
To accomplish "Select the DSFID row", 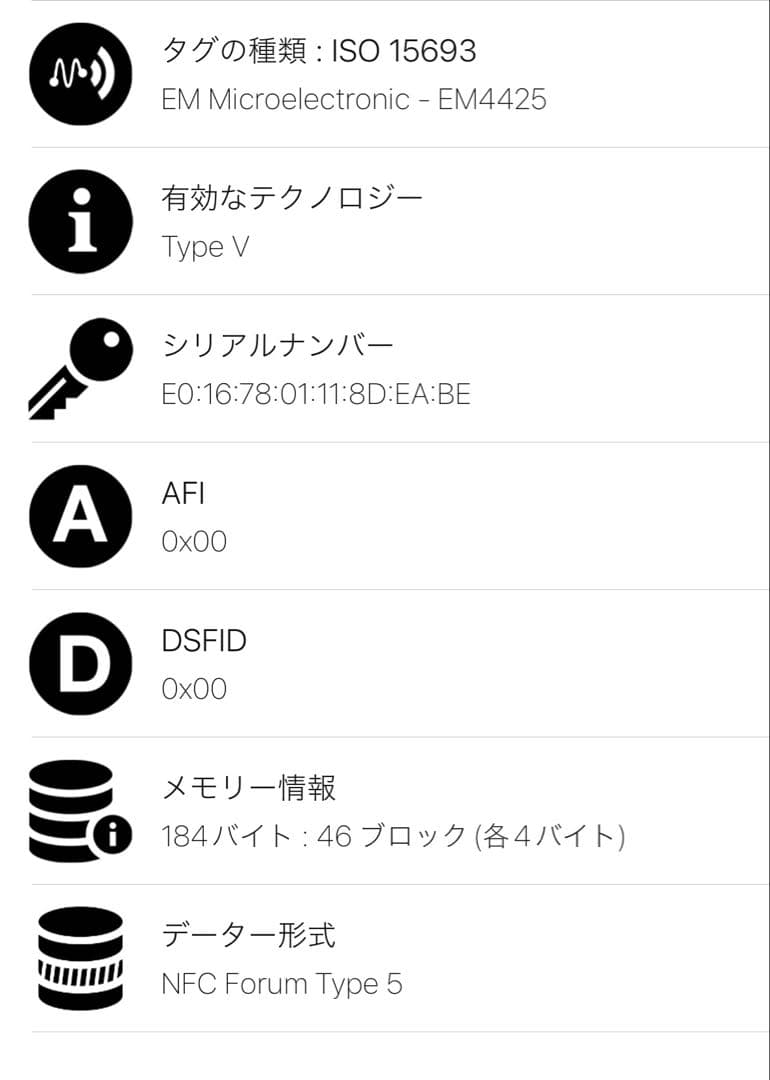I will 385,664.
